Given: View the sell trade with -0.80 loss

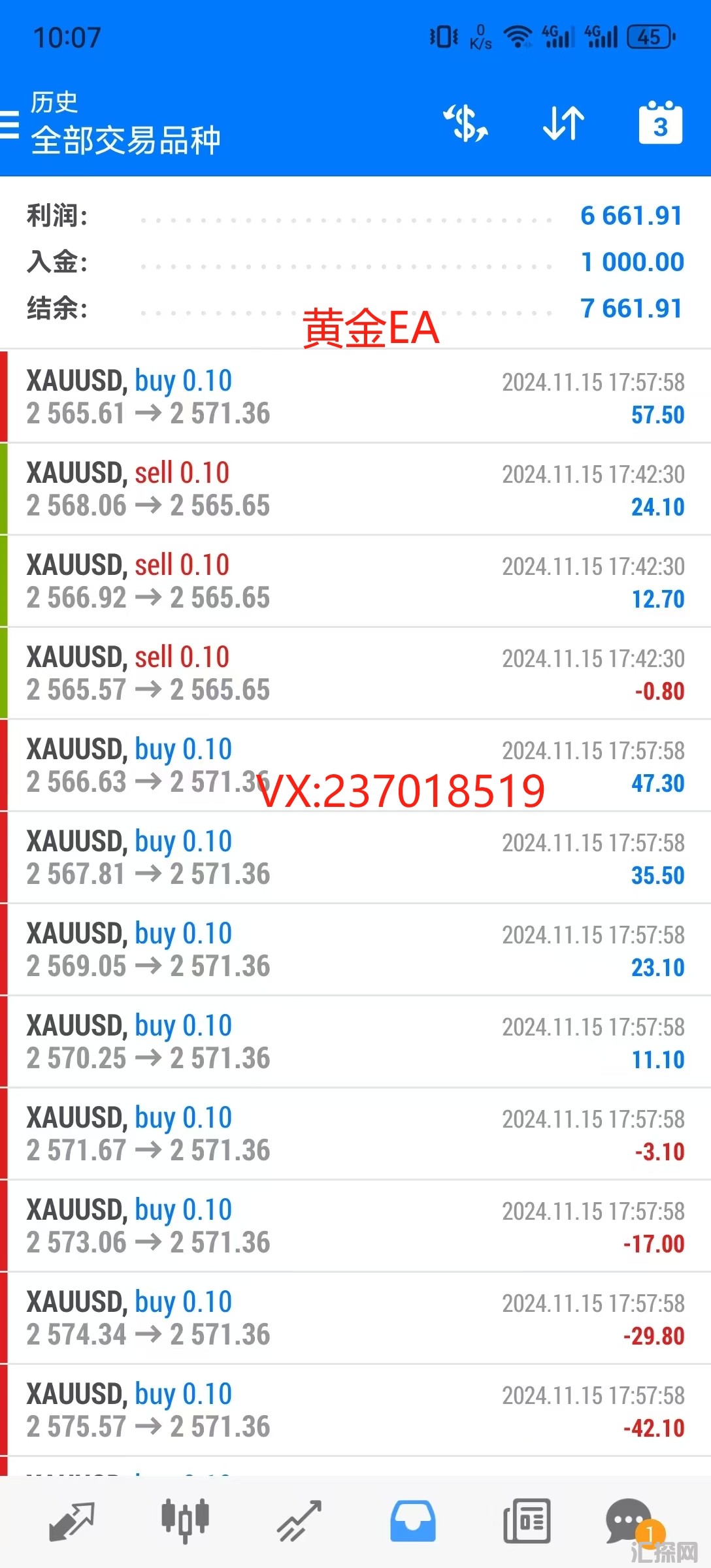Looking at the screenshot, I should pos(355,674).
